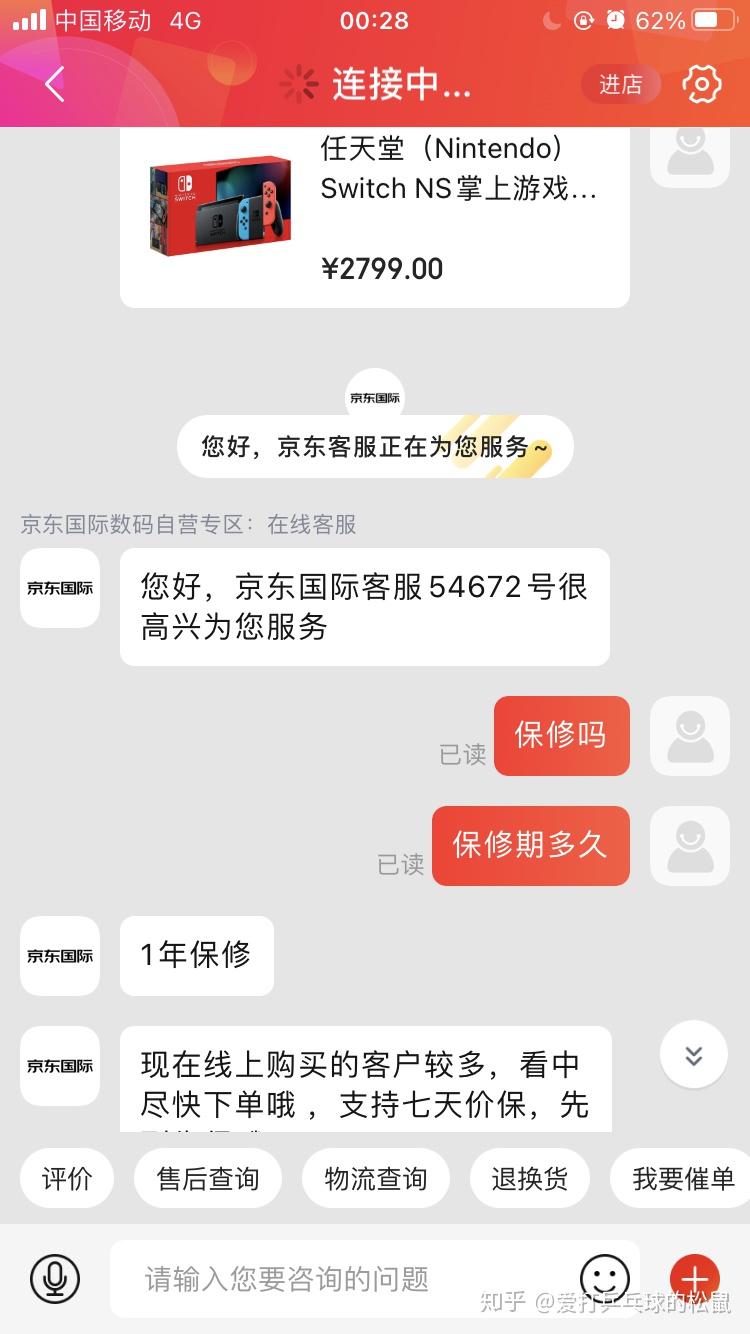Switch to voice input microphone
This screenshot has width=750, height=1334.
pos(55,1278)
